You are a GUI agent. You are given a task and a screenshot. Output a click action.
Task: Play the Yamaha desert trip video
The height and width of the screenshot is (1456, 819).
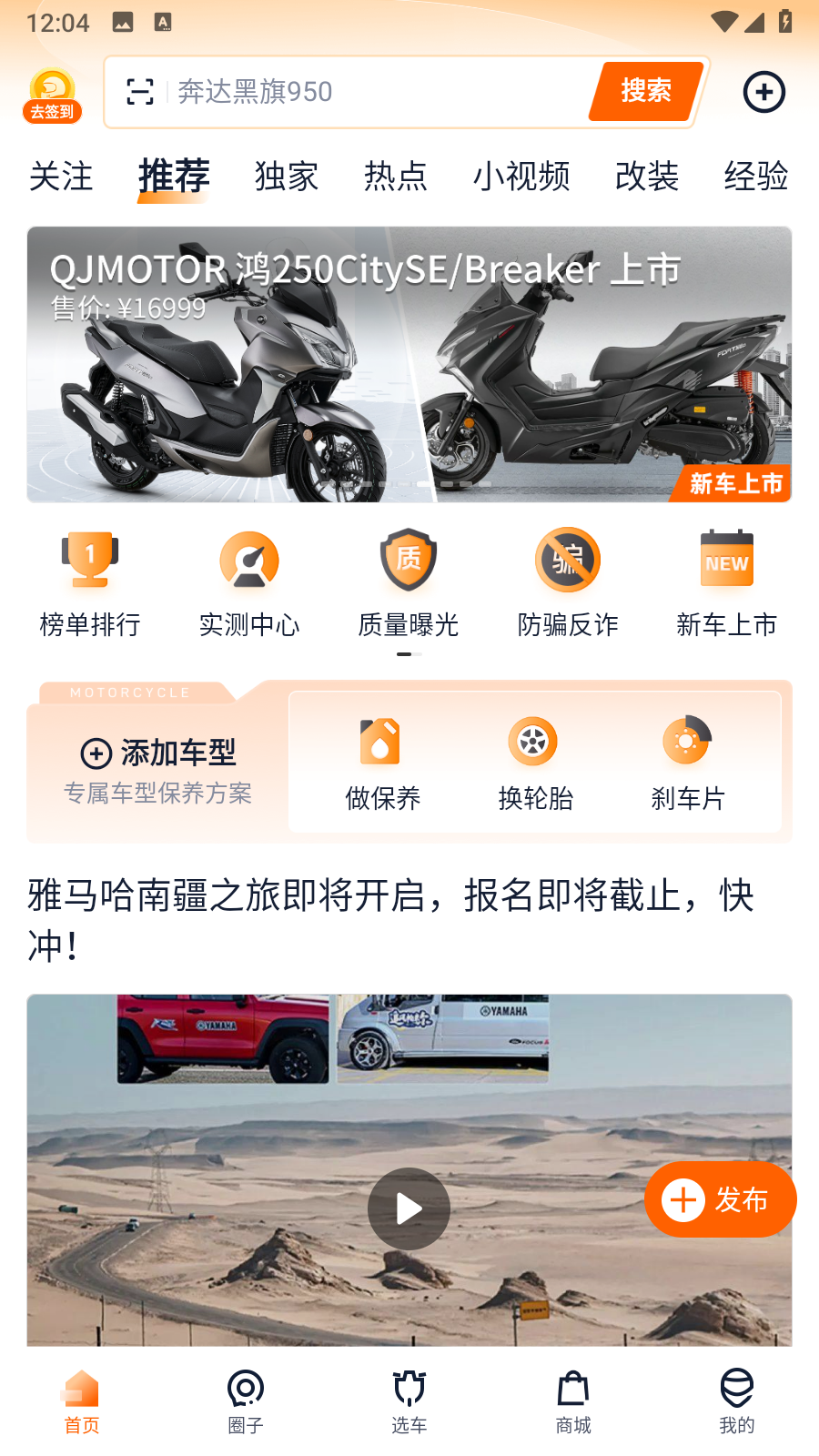pos(409,1208)
